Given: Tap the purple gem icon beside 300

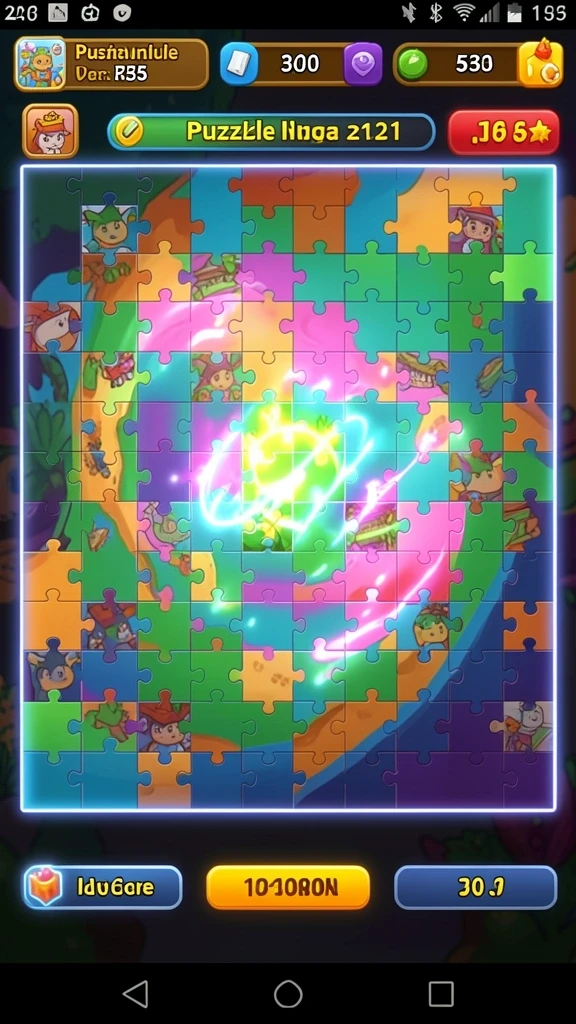Looking at the screenshot, I should point(363,64).
